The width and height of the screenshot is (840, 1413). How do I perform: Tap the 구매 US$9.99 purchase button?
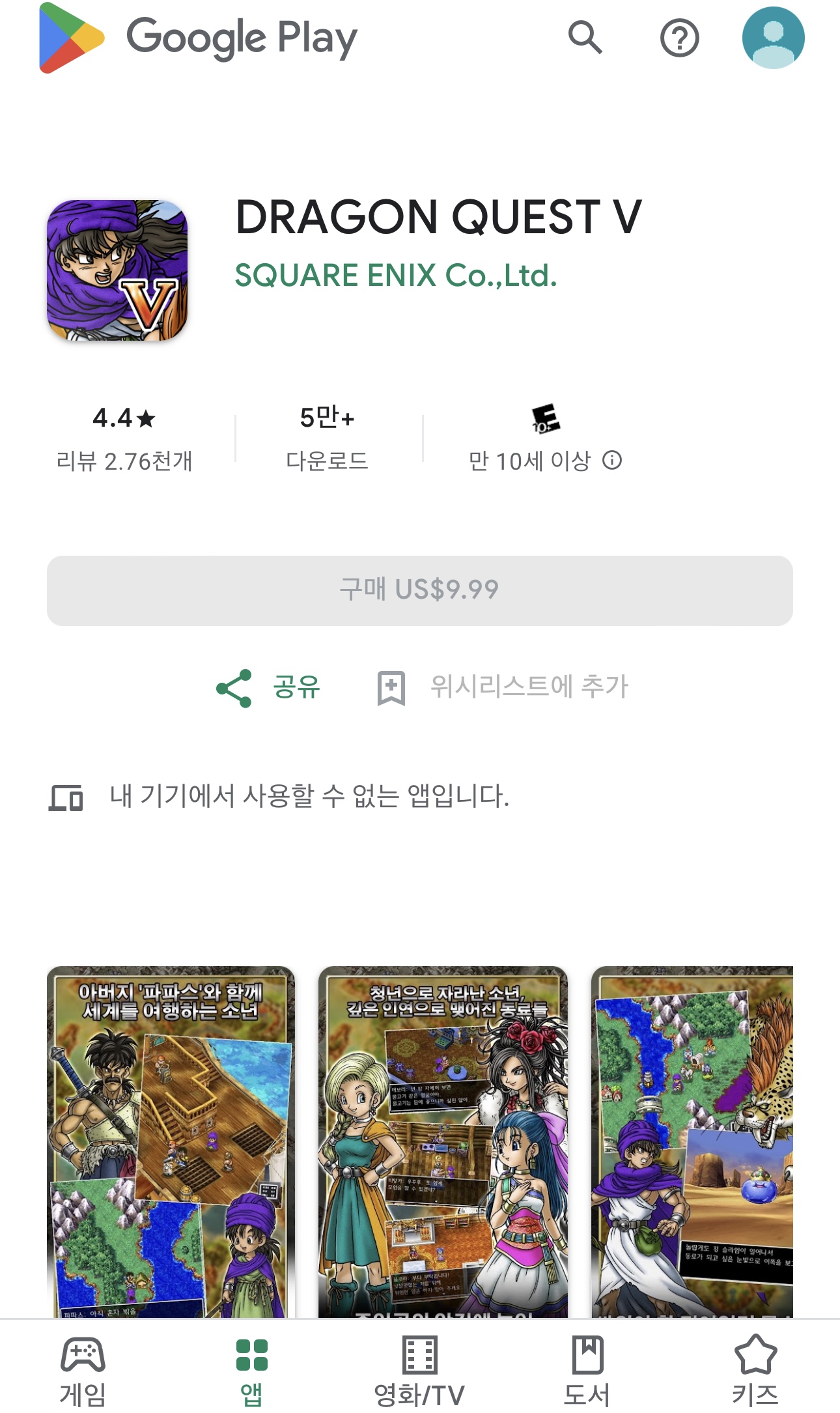pyautogui.click(x=419, y=590)
